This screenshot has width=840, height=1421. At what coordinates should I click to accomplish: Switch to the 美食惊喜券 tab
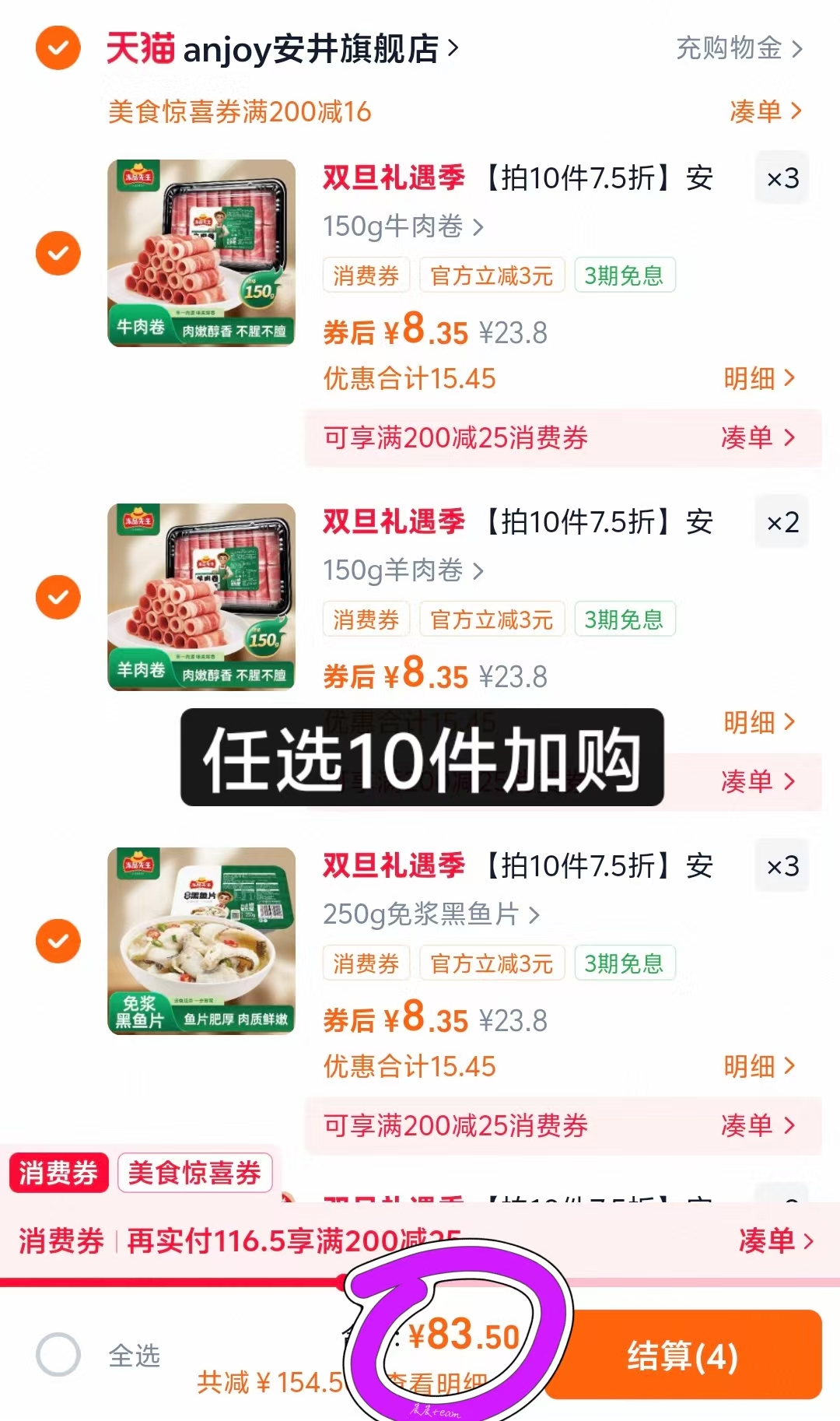pos(194,1172)
